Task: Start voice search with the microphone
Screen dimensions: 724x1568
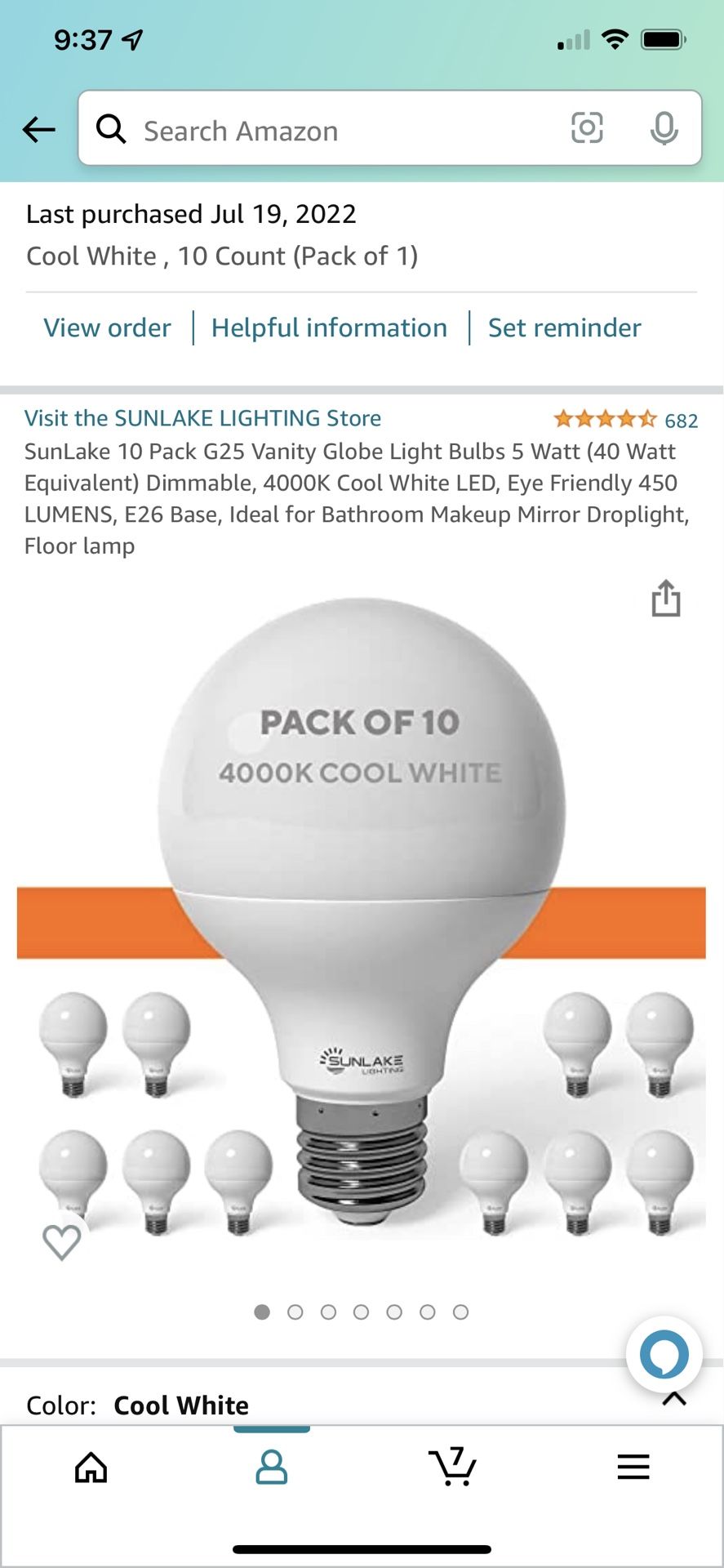Action: [x=664, y=128]
